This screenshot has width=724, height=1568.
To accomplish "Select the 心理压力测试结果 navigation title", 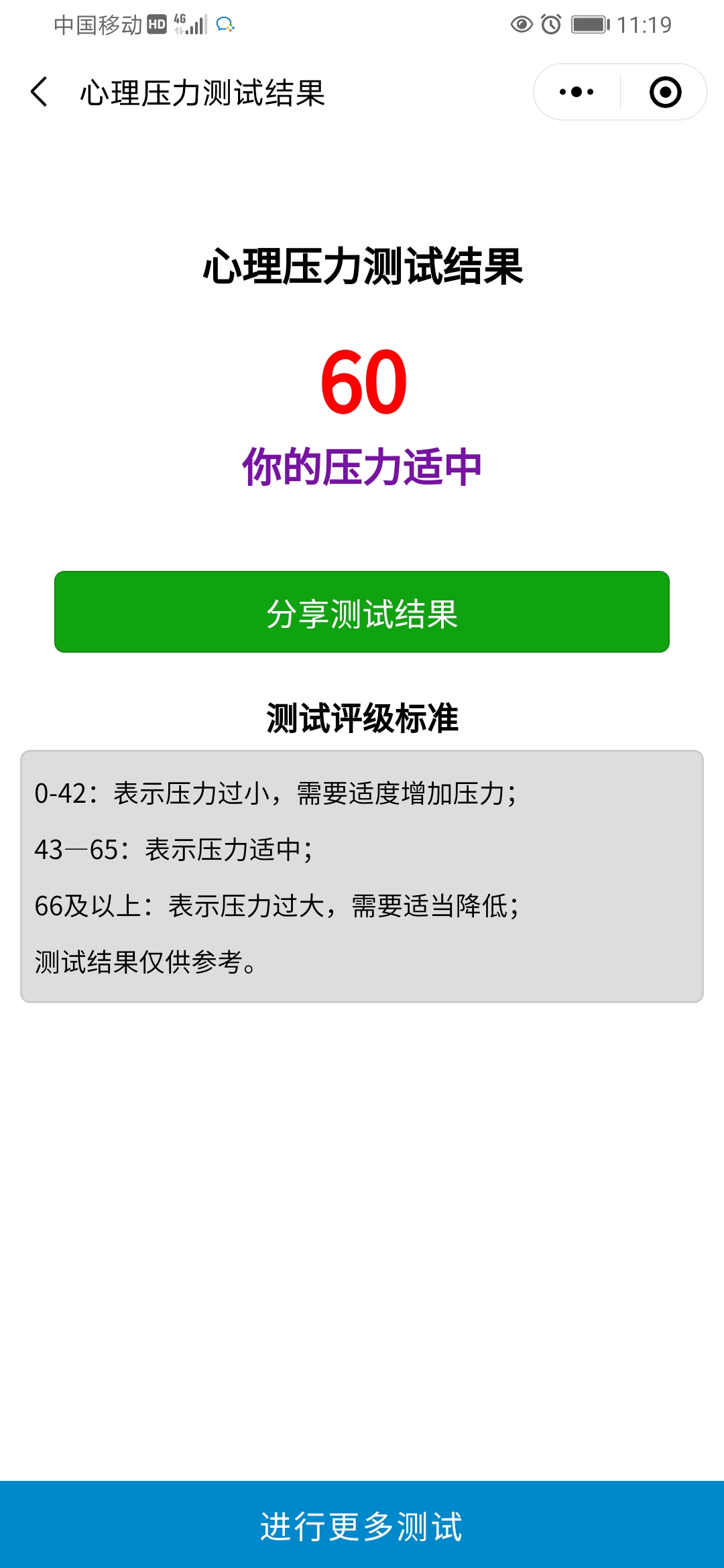I will pos(201,92).
